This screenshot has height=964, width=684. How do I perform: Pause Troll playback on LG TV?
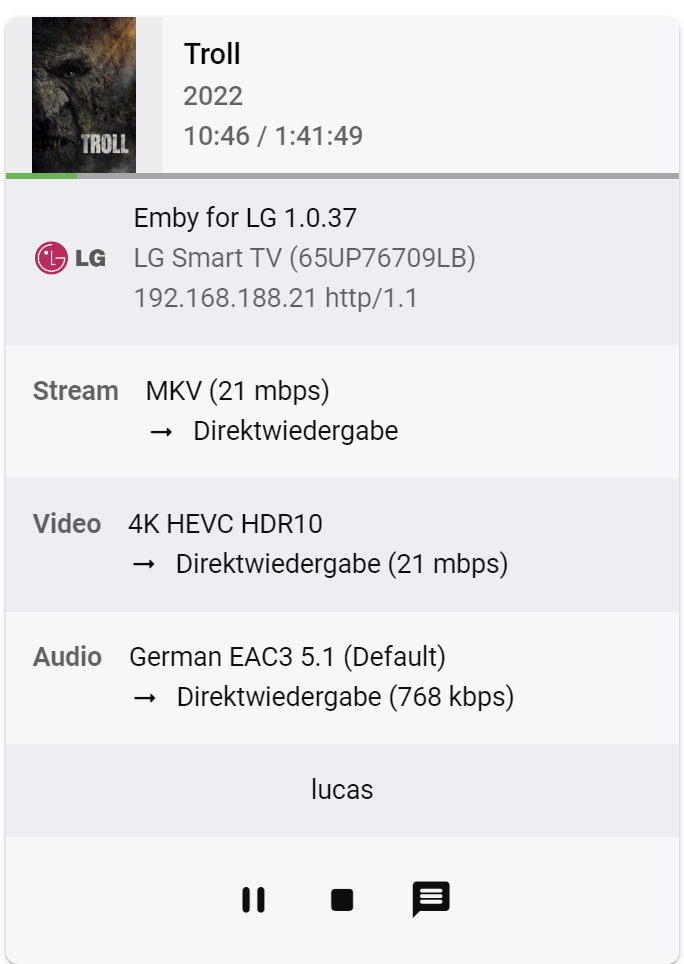tap(254, 900)
